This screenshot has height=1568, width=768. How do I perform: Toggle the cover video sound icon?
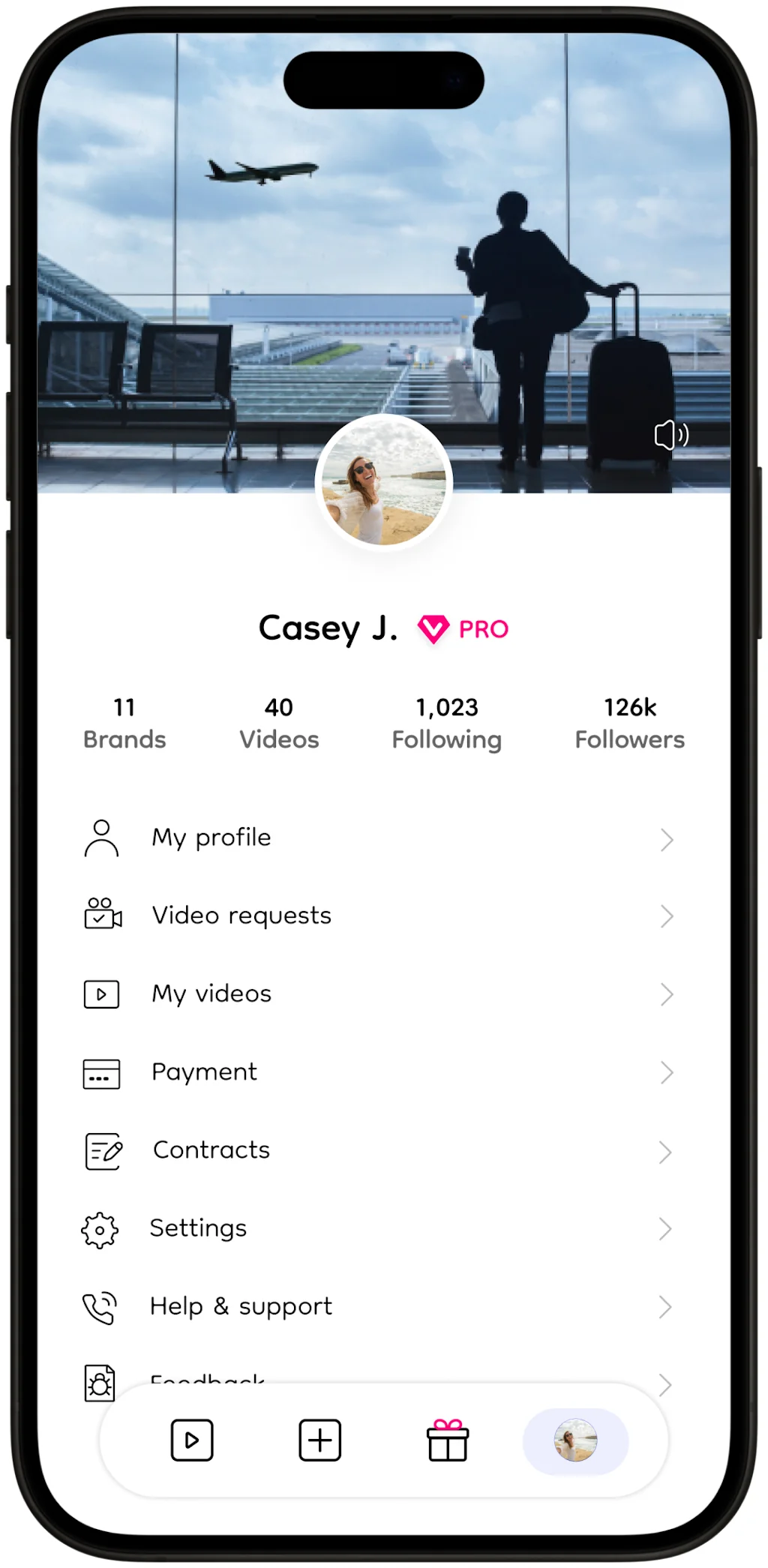tap(671, 435)
